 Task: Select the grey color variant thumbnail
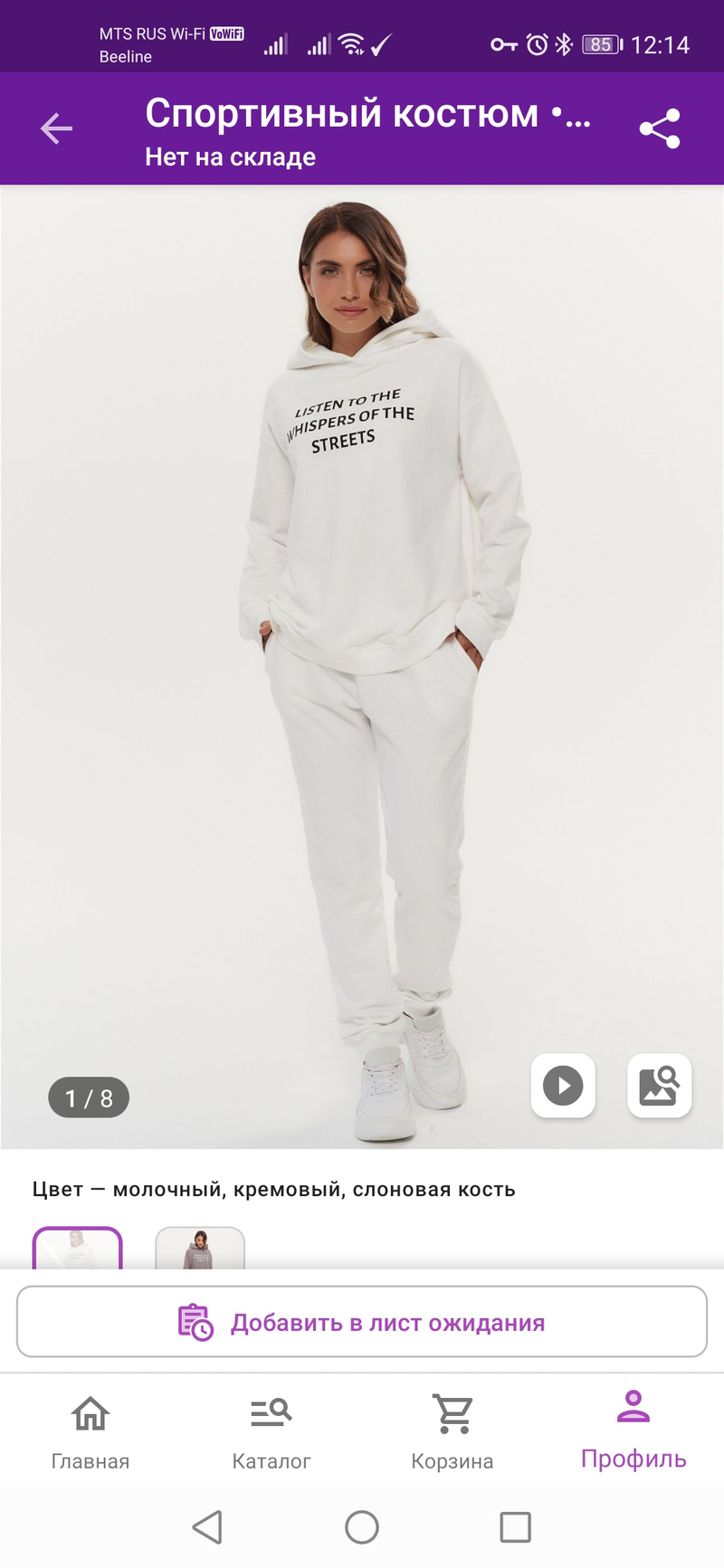click(200, 1250)
